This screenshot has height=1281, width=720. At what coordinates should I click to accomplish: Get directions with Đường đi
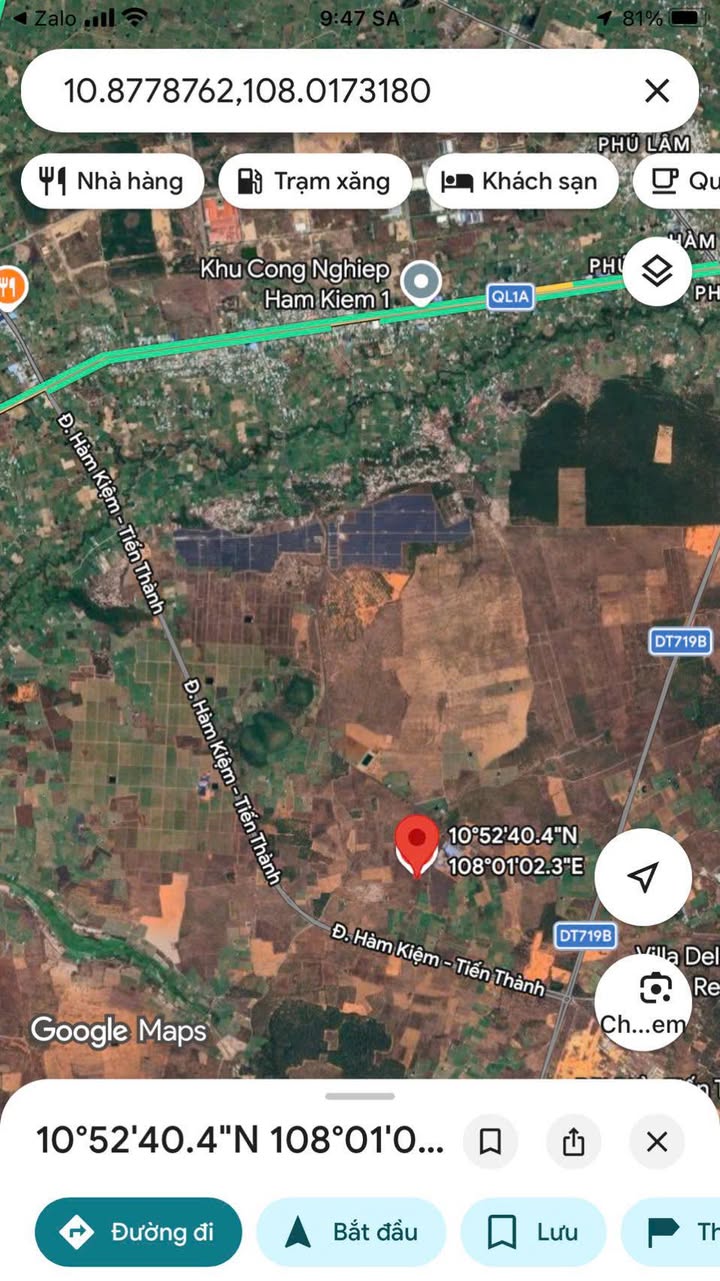[x=138, y=1232]
